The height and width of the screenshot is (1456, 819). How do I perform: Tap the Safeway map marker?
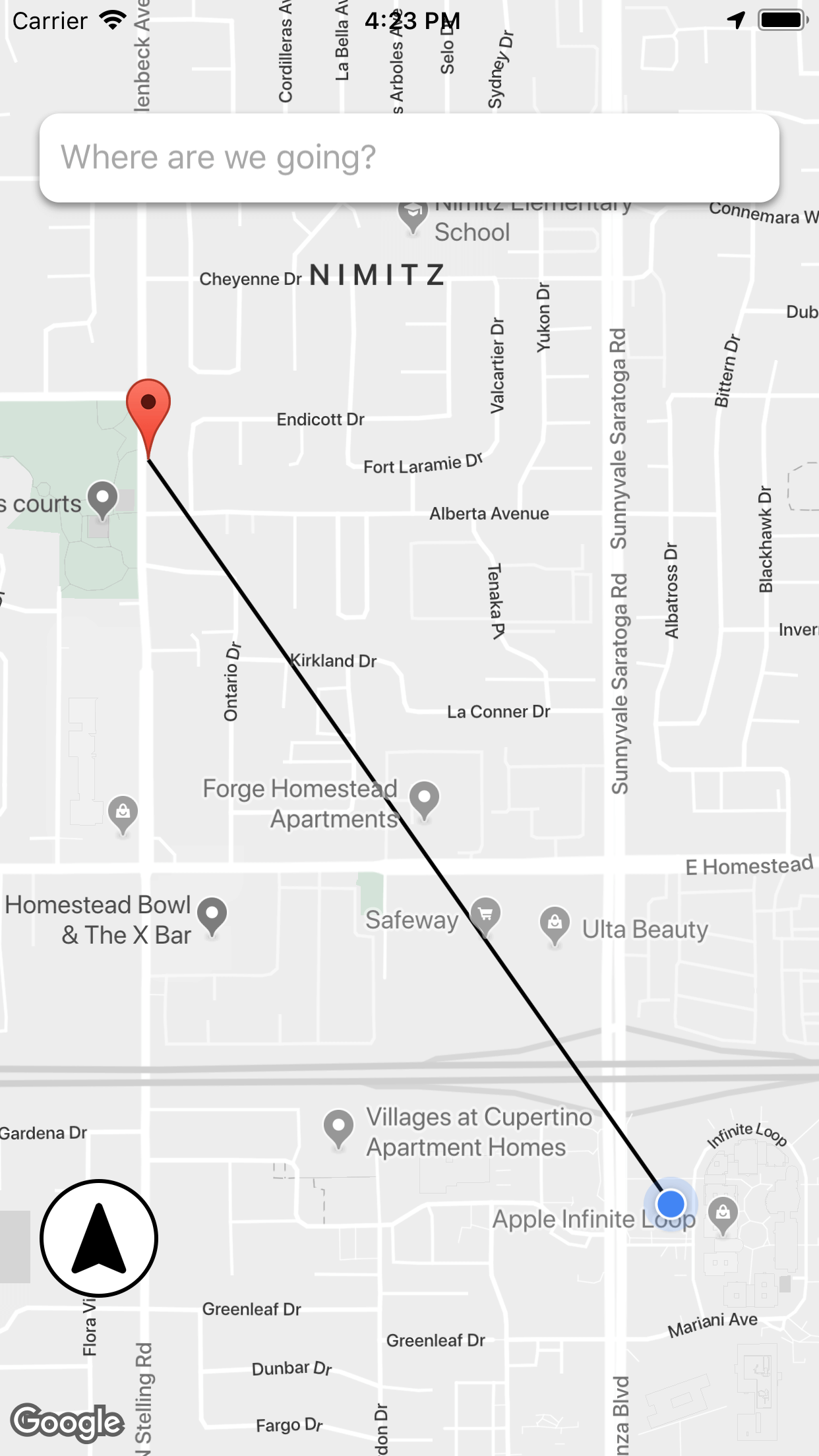tap(485, 915)
